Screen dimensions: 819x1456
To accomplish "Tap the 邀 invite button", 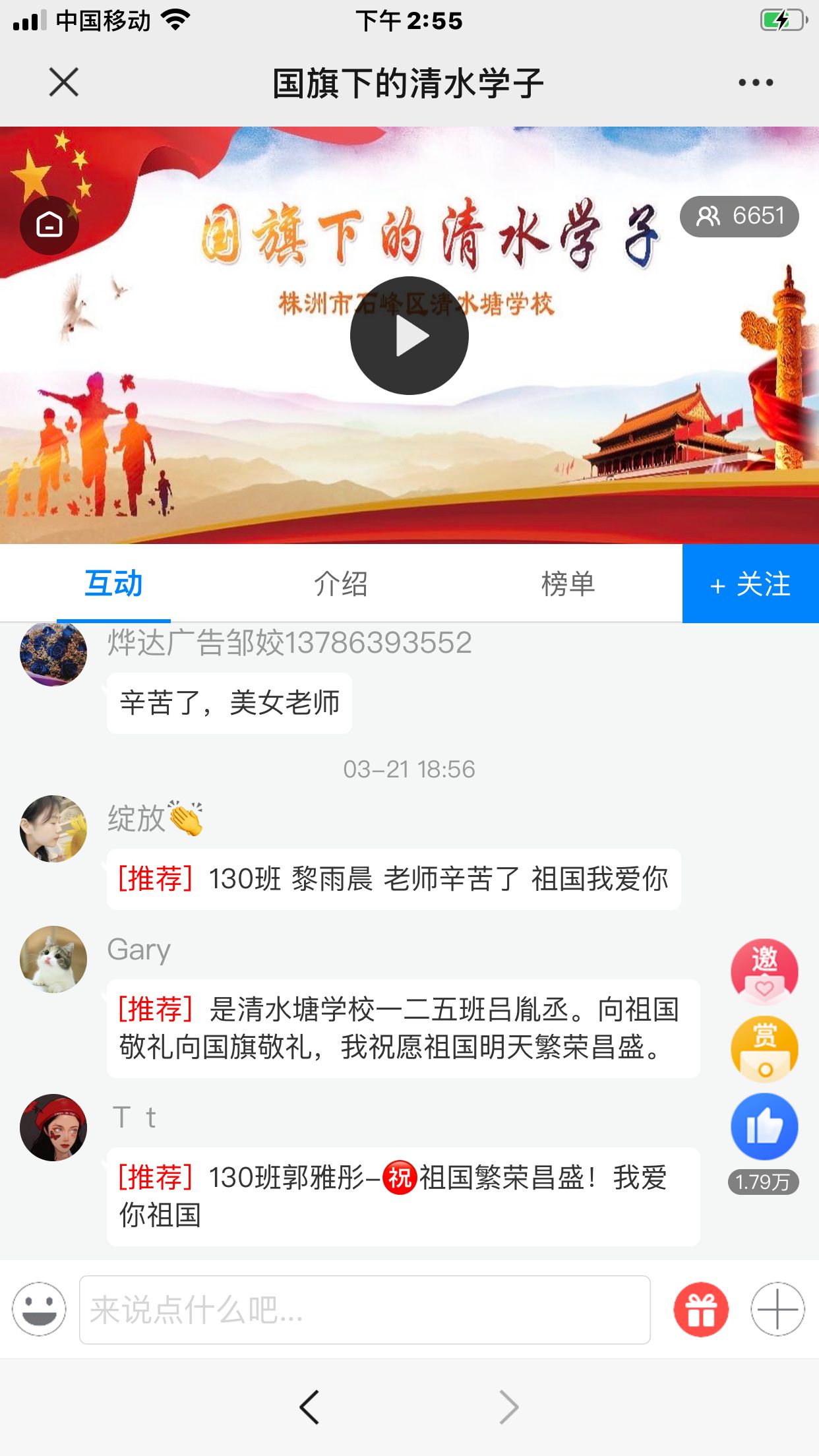I will [764, 971].
